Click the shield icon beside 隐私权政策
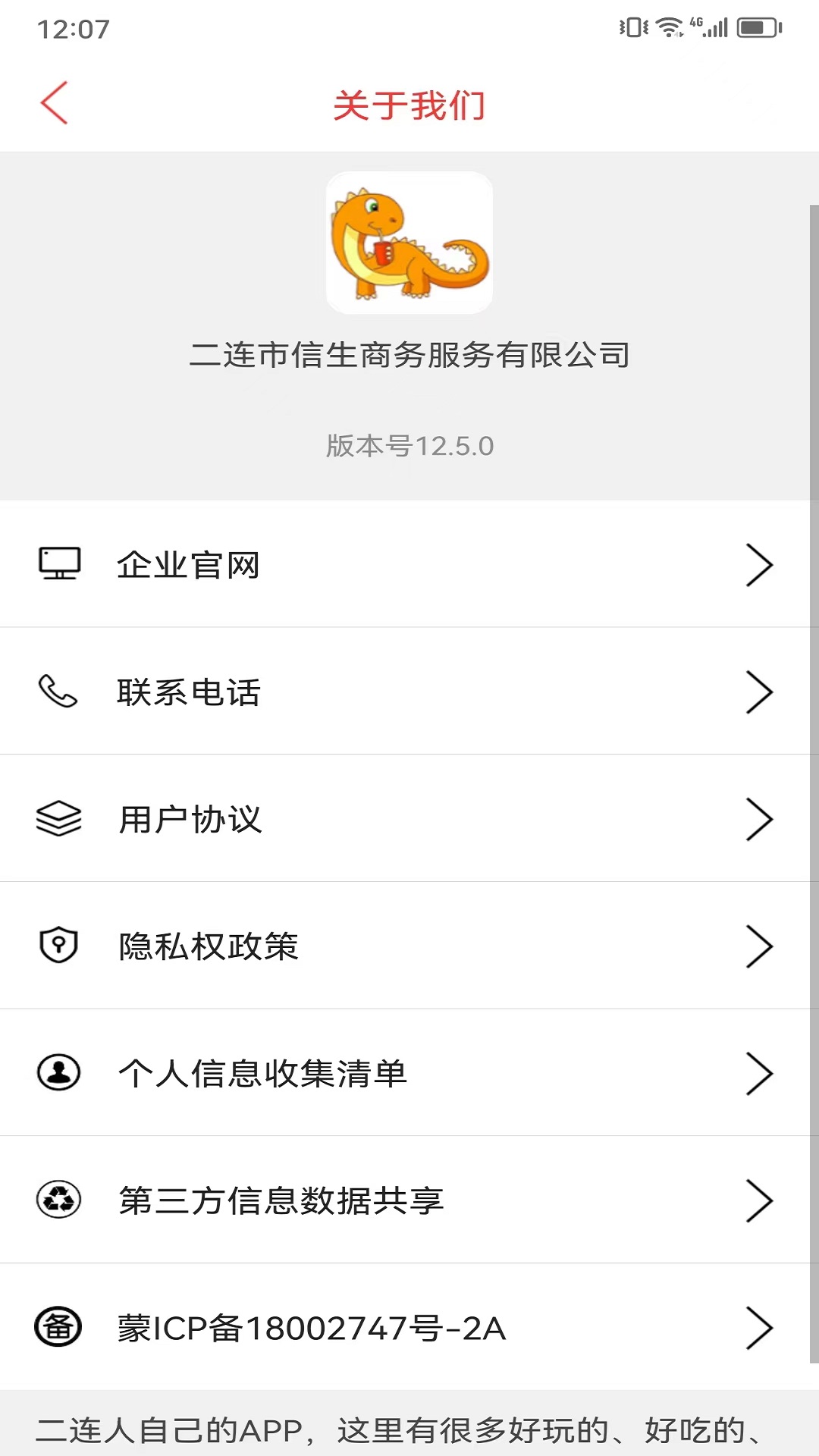Viewport: 819px width, 1456px height. click(59, 946)
